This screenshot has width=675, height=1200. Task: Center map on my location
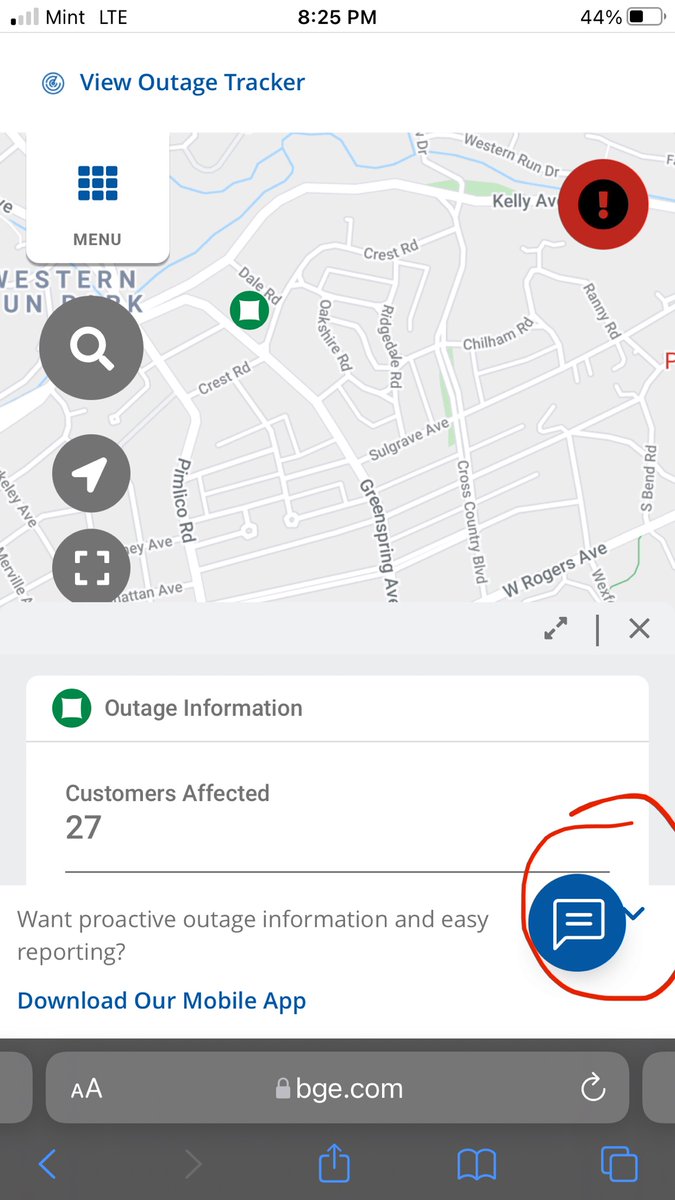(91, 474)
